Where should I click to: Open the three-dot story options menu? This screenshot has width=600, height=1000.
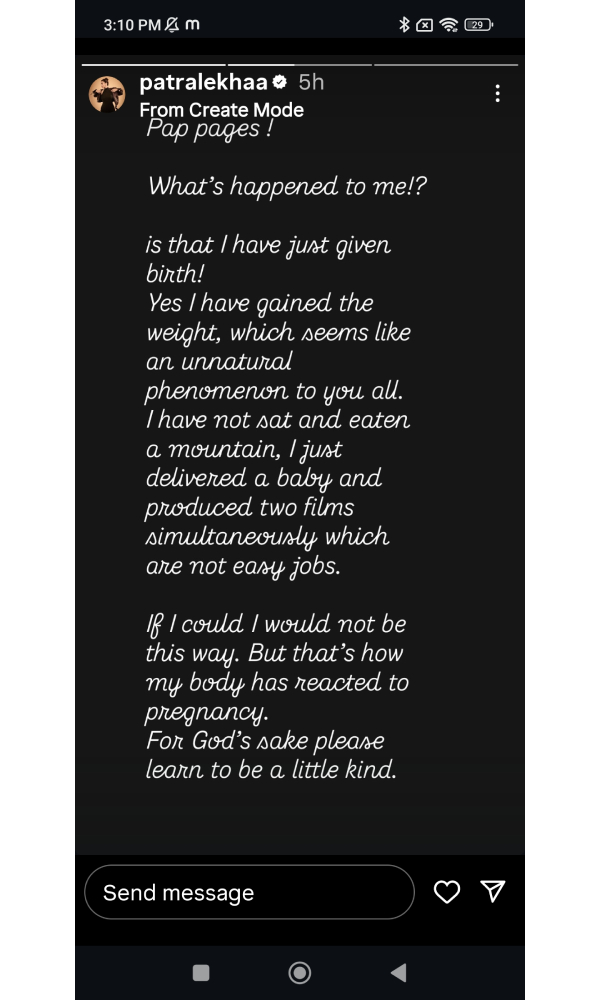[x=497, y=94]
